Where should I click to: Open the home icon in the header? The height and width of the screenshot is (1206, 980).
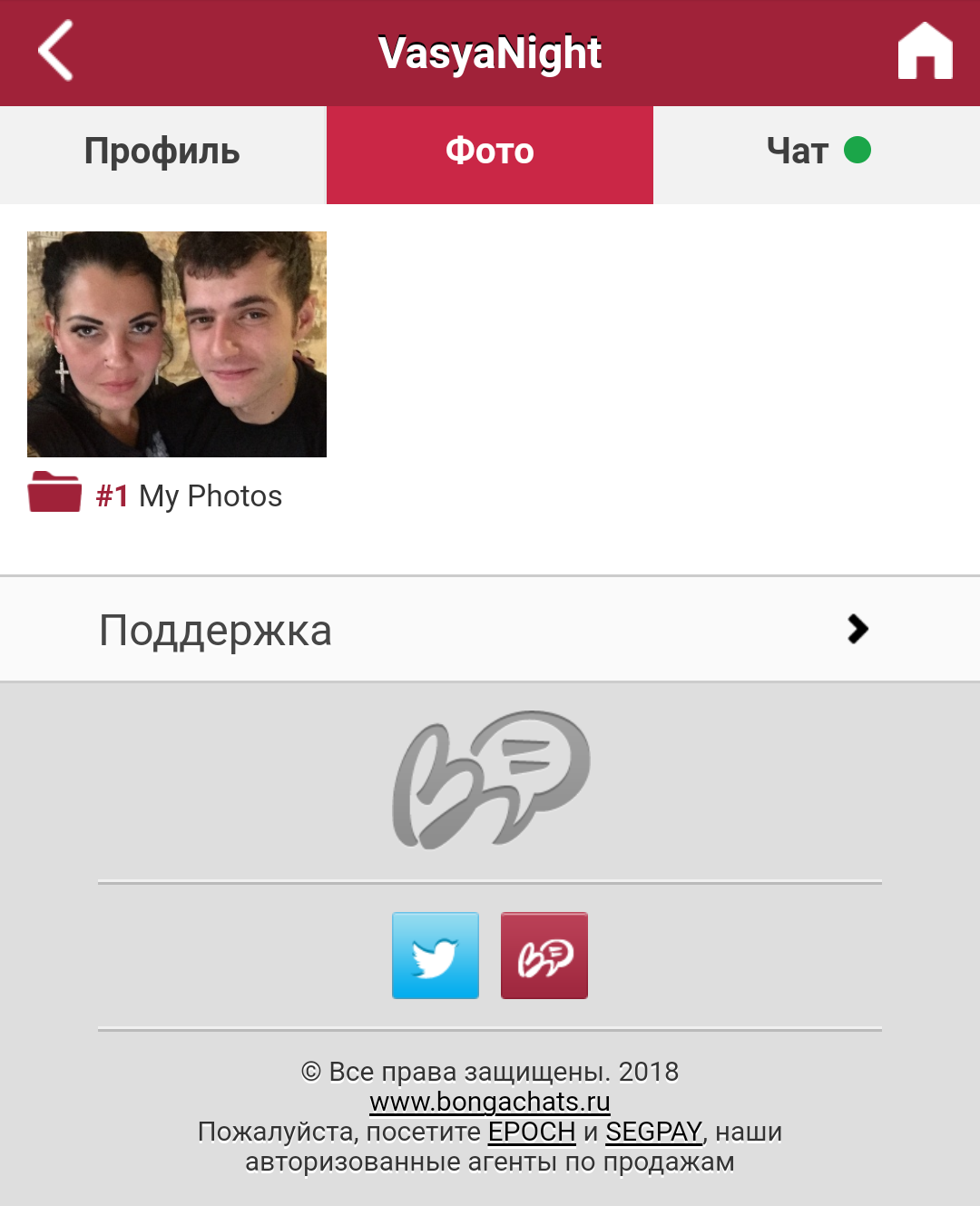(x=925, y=52)
